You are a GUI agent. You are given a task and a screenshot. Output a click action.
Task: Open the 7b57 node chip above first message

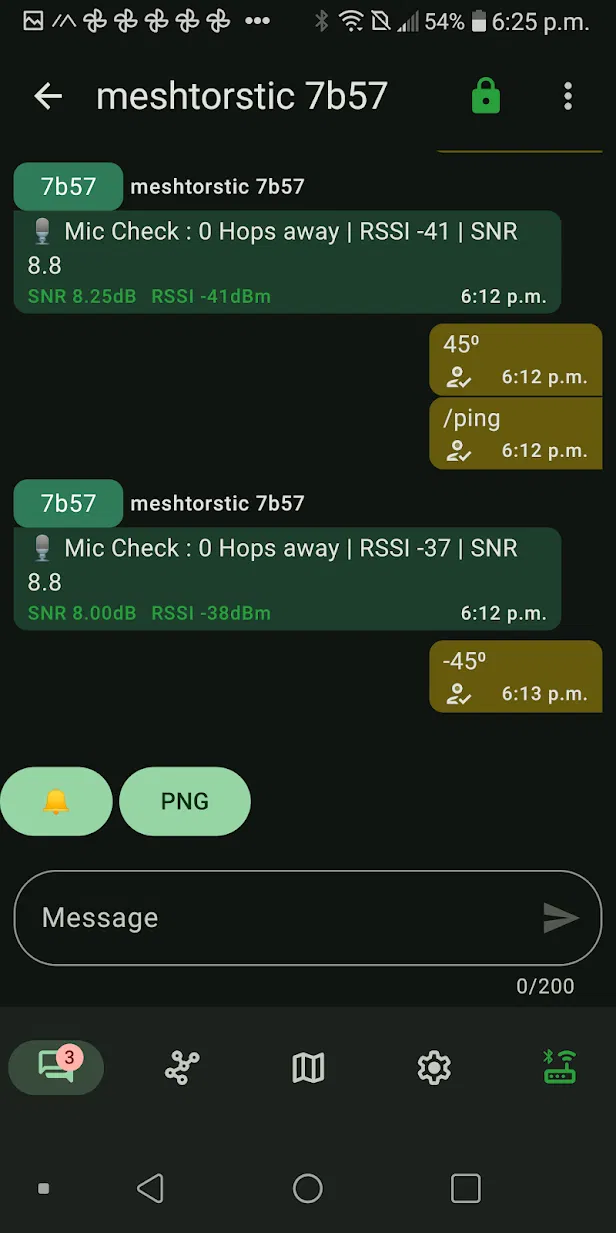tap(68, 187)
